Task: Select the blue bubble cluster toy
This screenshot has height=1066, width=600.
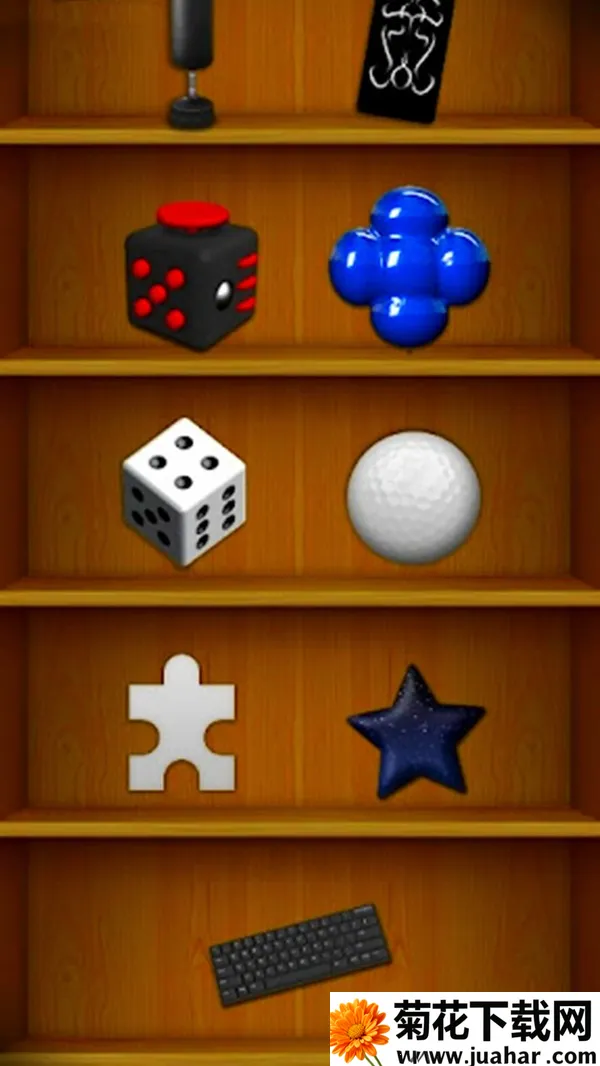Action: coord(408,267)
